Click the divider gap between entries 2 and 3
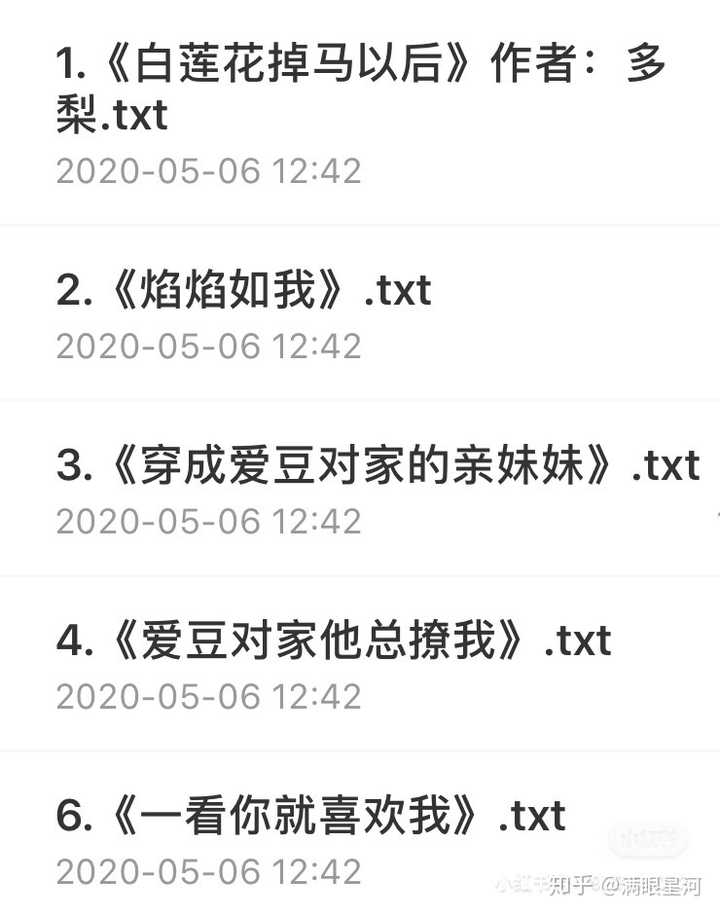 (360, 398)
